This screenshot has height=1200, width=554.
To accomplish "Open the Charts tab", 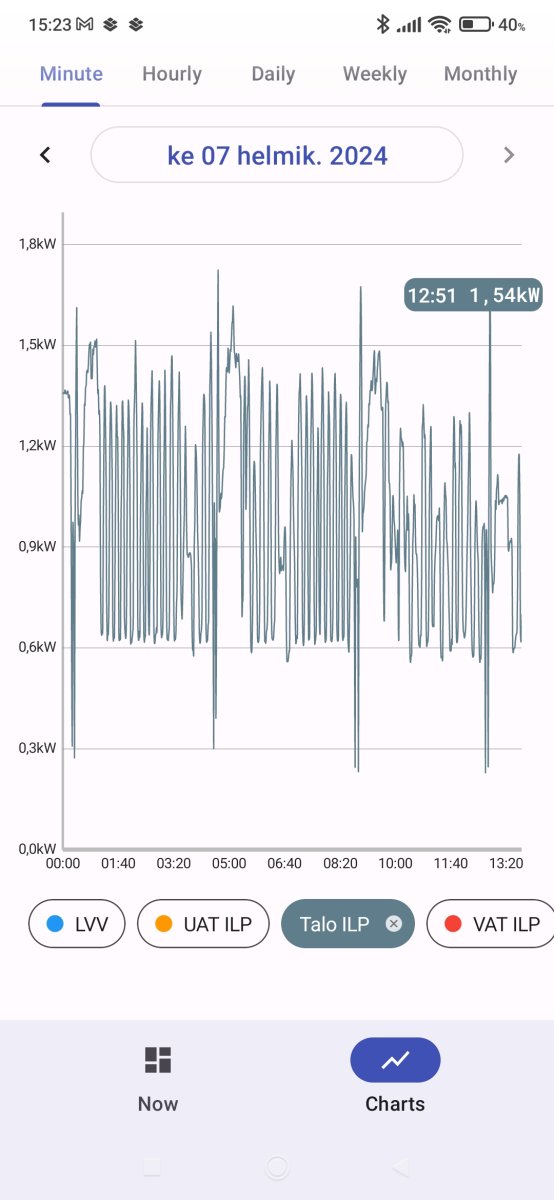I will (x=395, y=1076).
